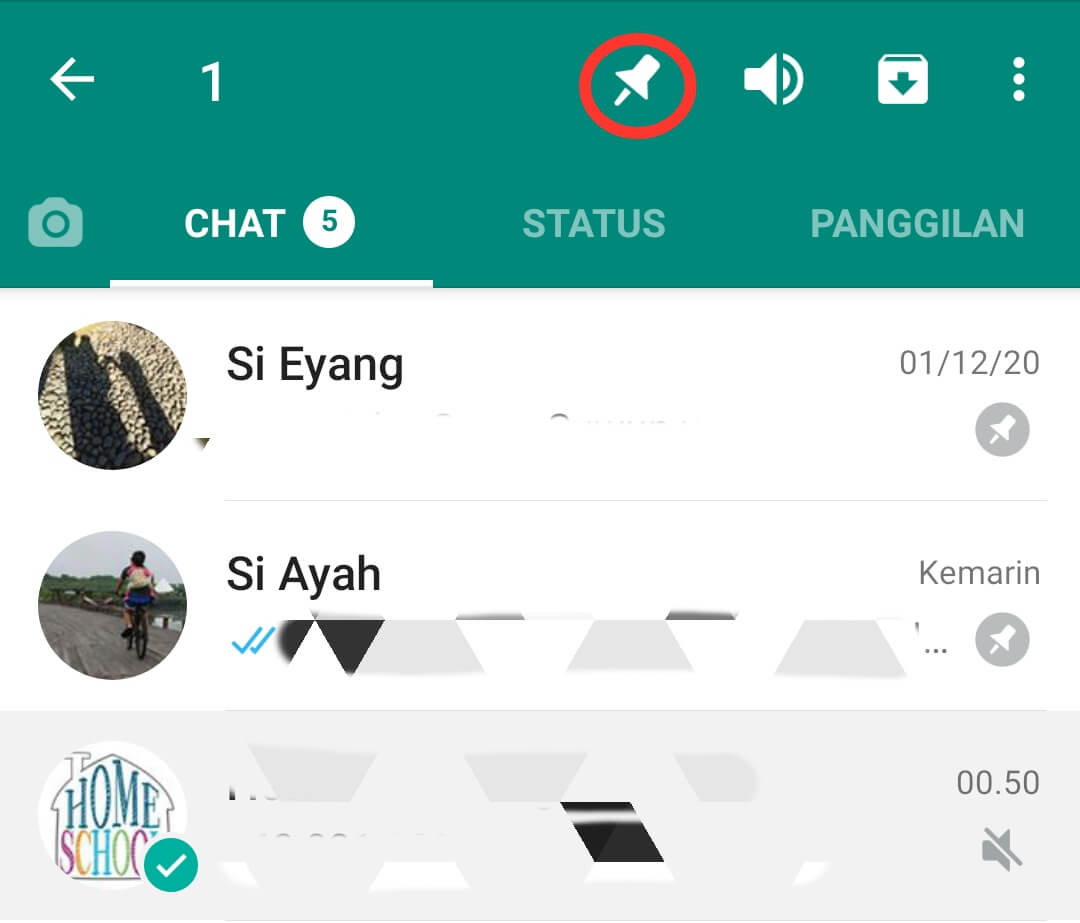Tap the speaker icon in the top bar
The width and height of the screenshot is (1080, 923).
coord(773,80)
